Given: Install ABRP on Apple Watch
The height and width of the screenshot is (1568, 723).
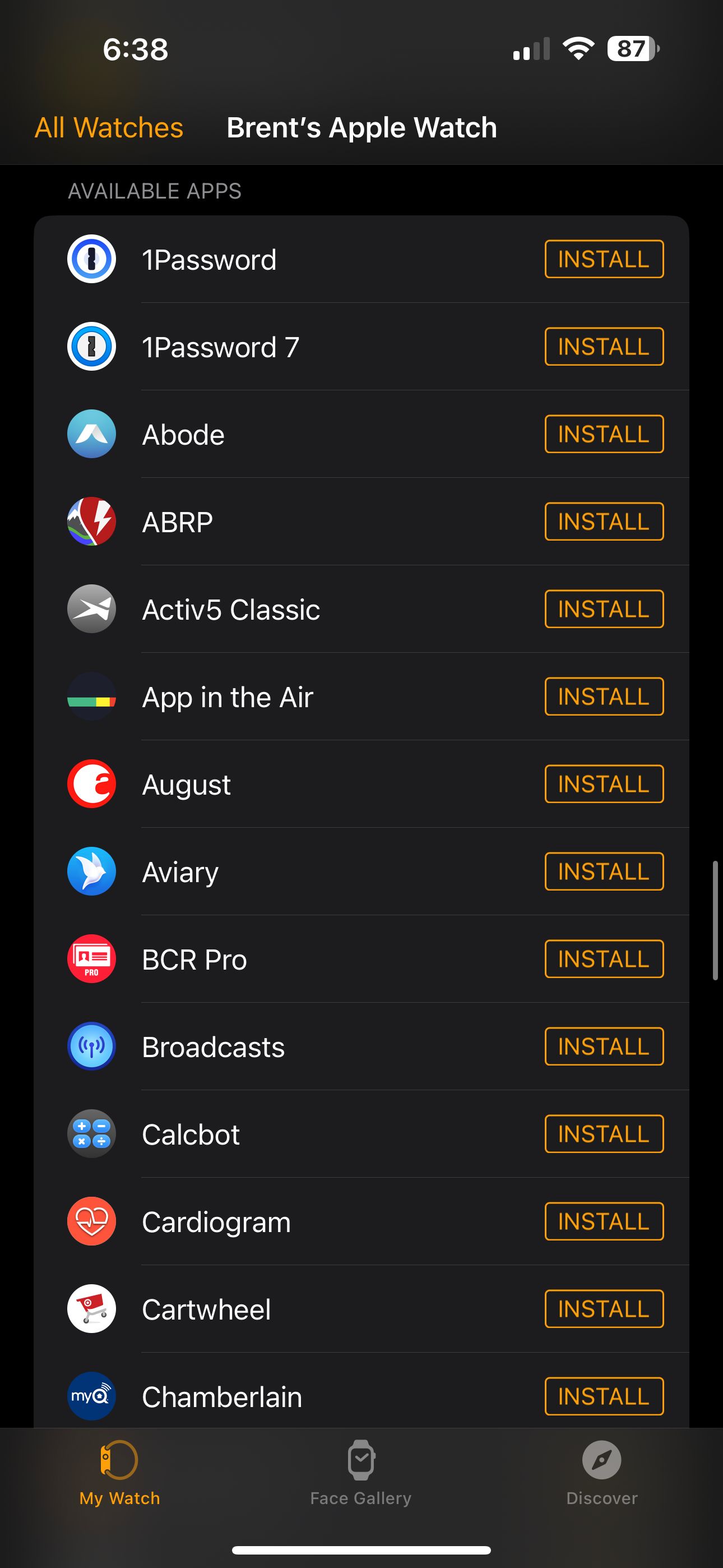Looking at the screenshot, I should click(603, 522).
